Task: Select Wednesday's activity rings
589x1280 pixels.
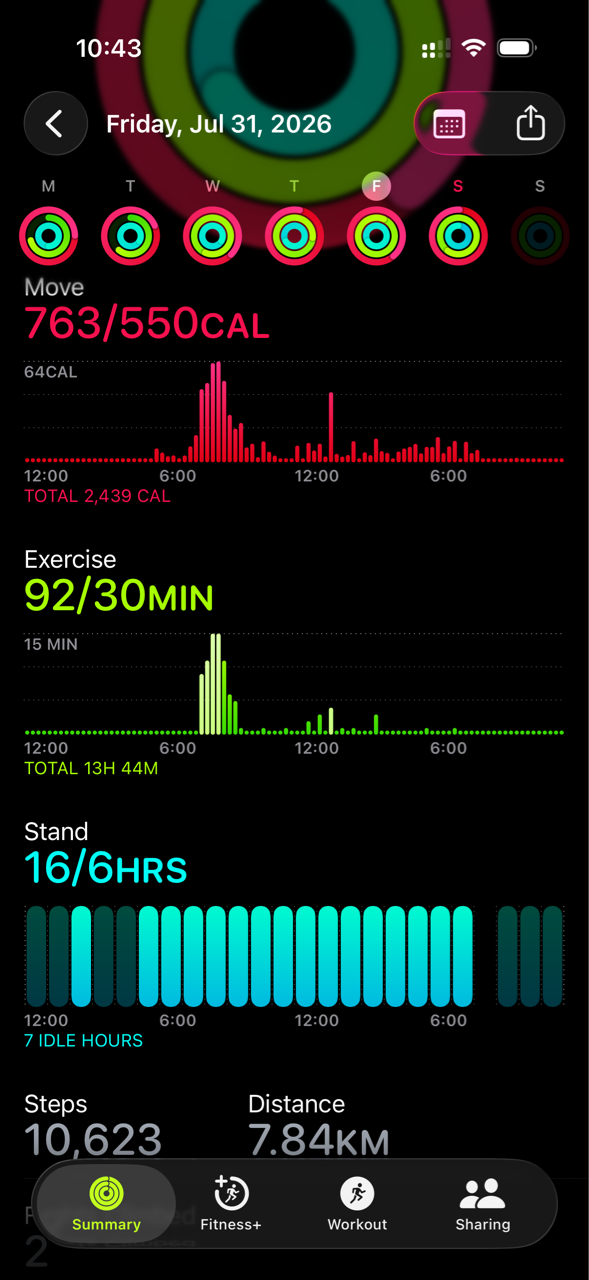Action: coord(212,237)
